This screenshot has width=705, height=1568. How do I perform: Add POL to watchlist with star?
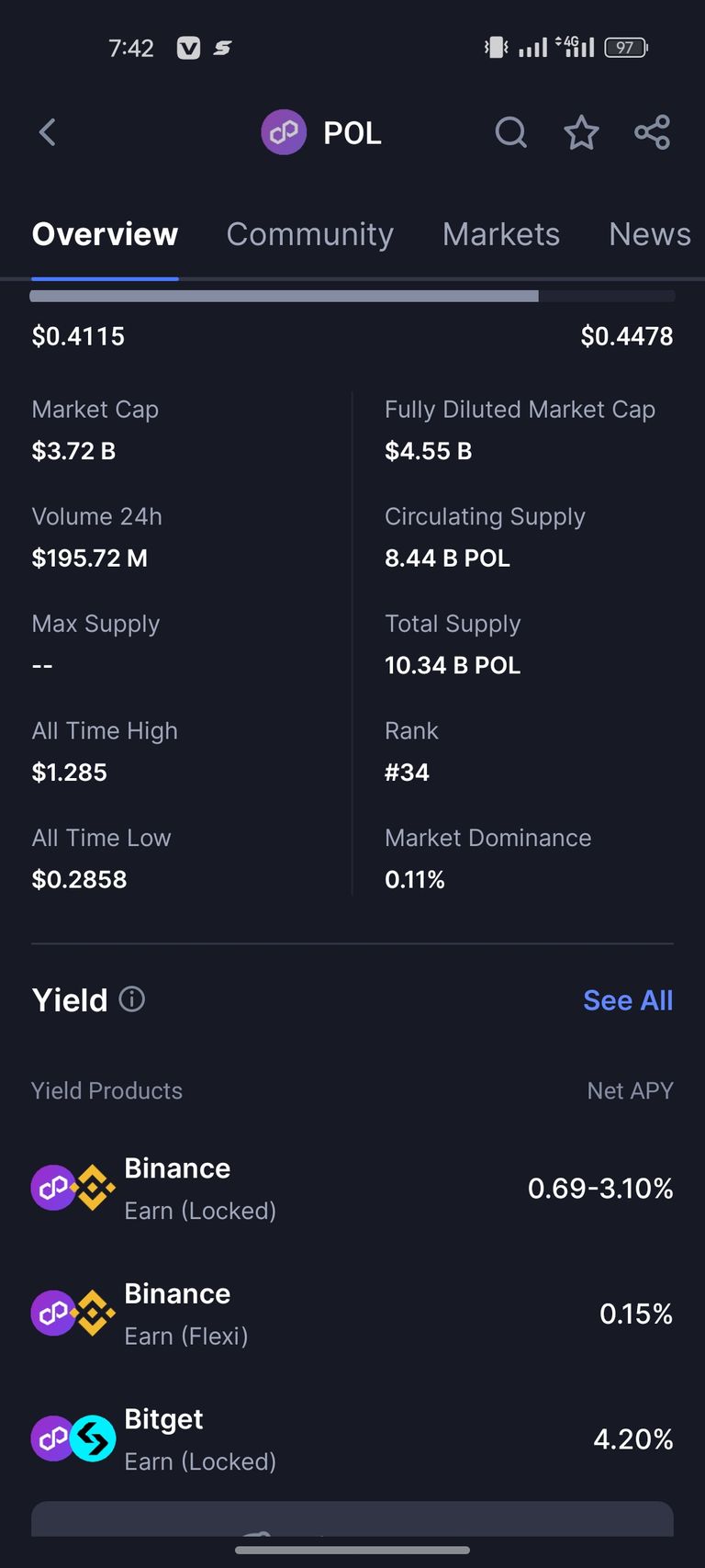(x=581, y=132)
